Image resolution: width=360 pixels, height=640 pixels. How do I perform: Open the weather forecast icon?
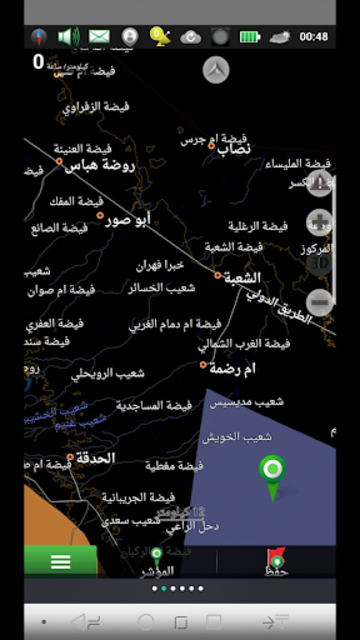(280, 37)
